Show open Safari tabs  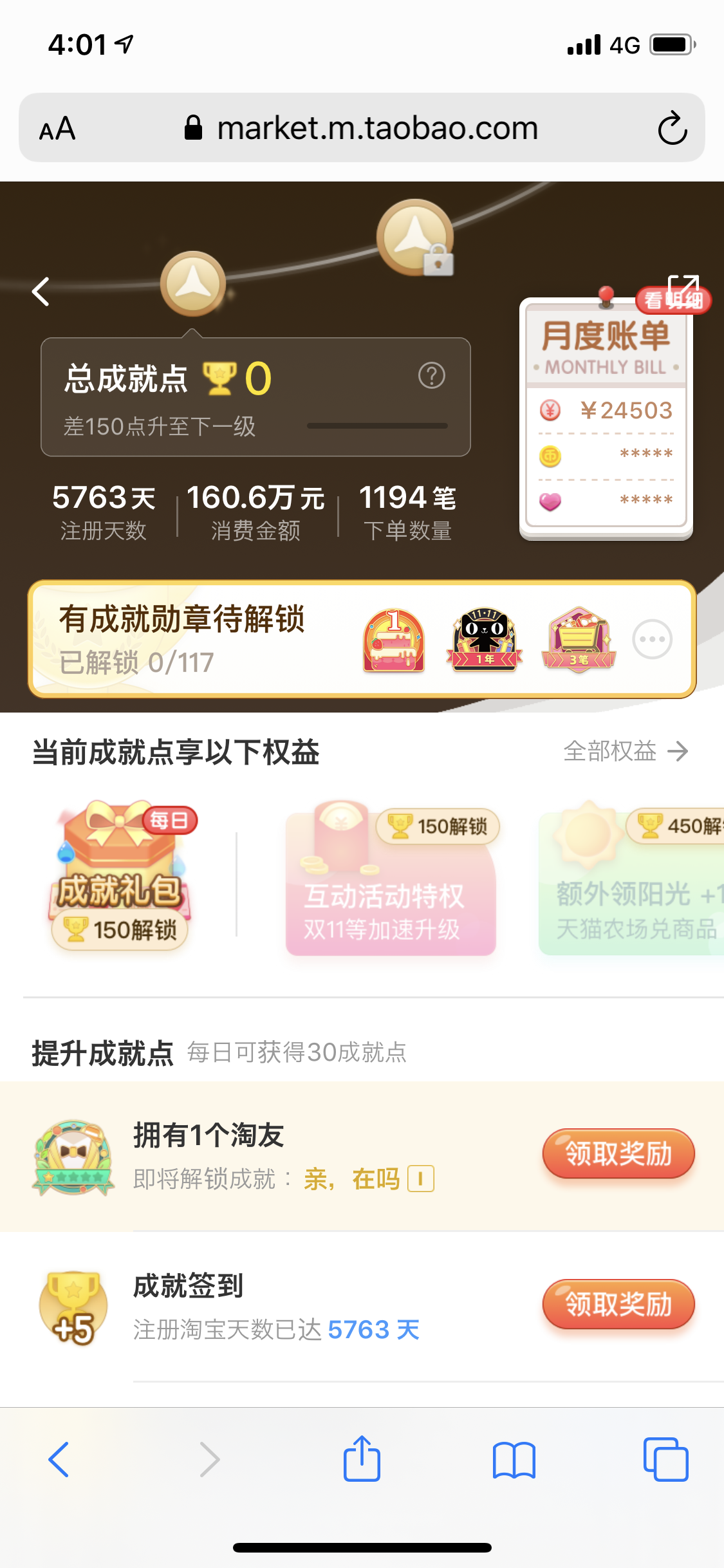pos(665,1459)
